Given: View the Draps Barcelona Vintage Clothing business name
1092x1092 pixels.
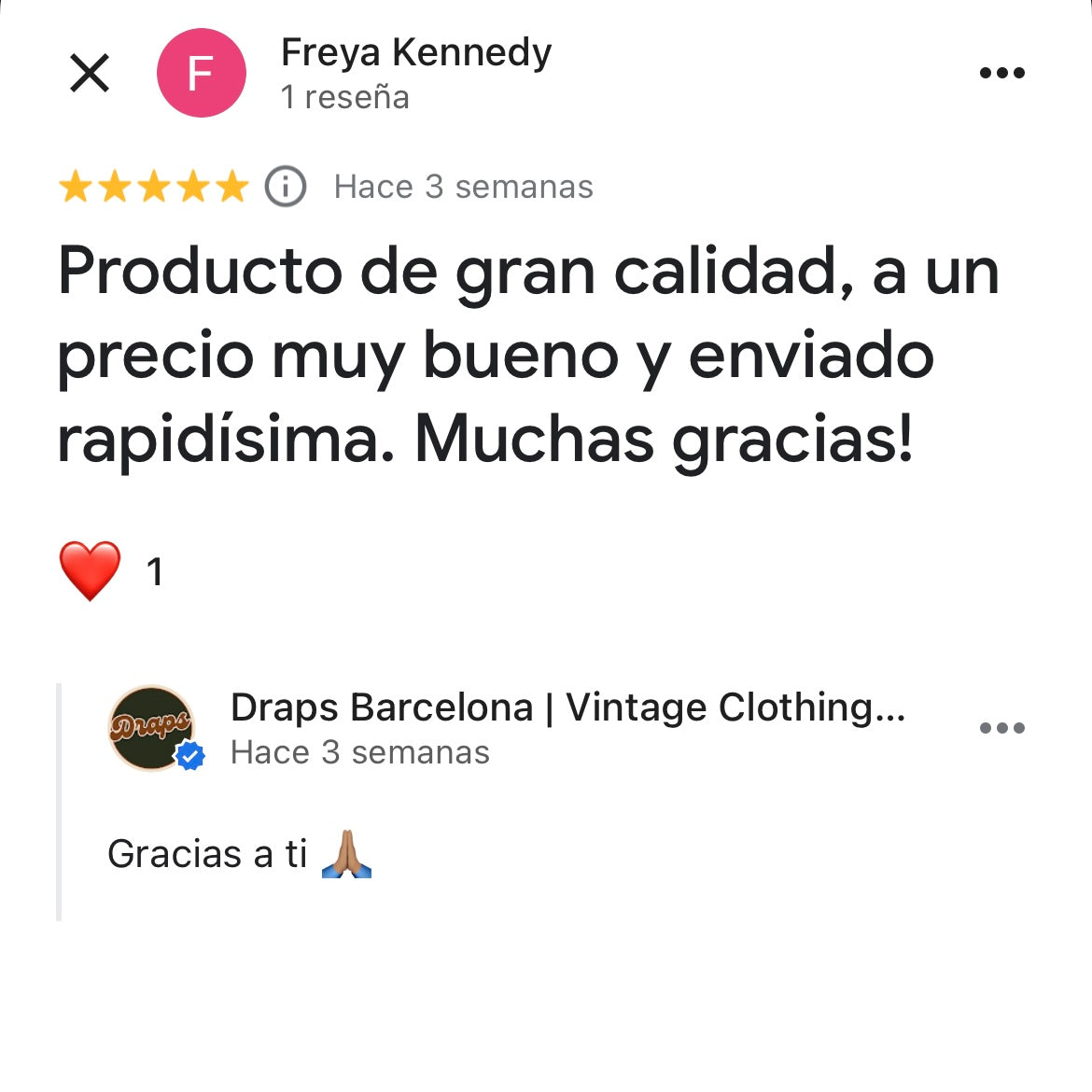Looking at the screenshot, I should (567, 707).
